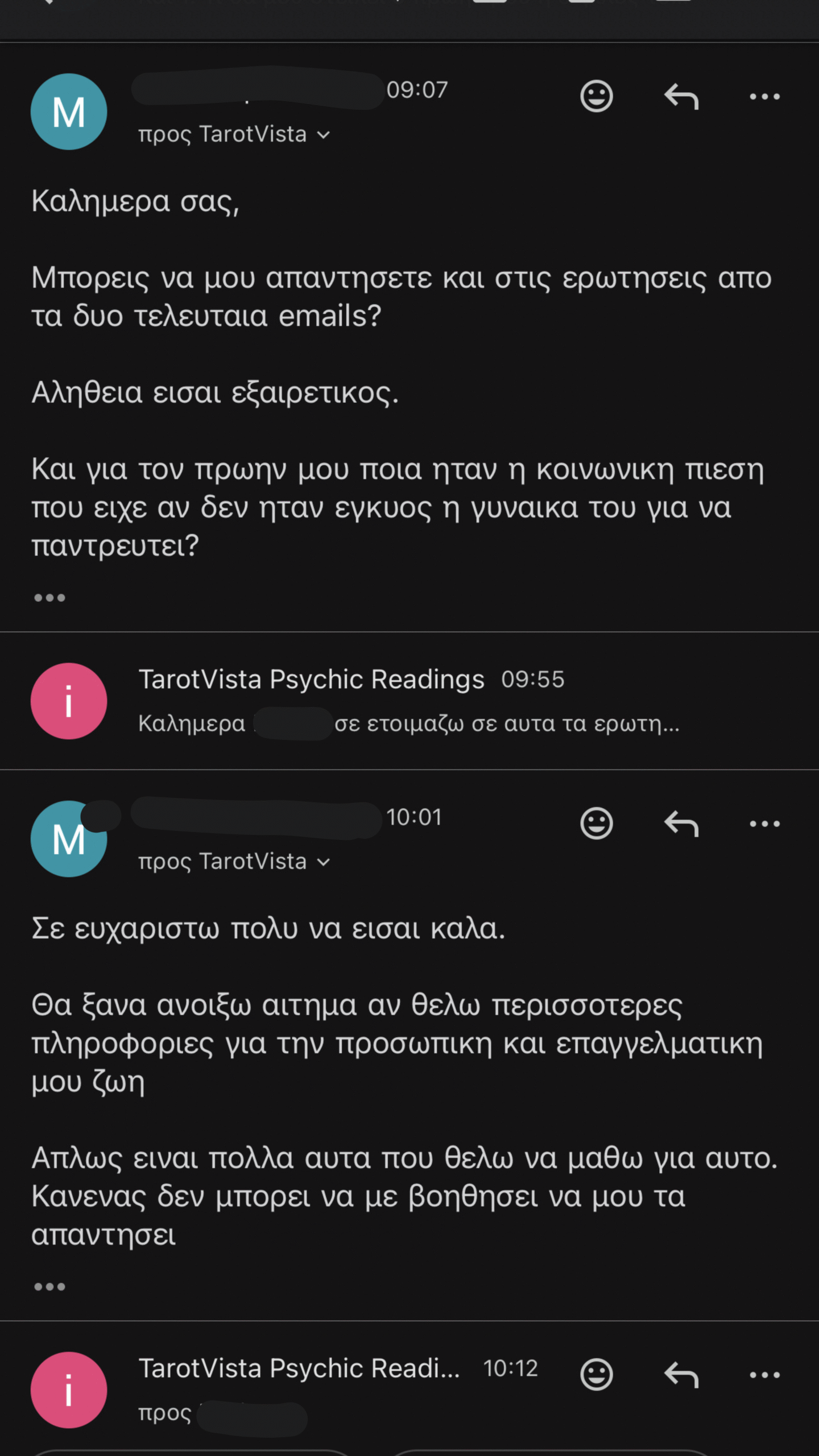Show trimmed content of the 10:01 message
Screen dimensions: 819x1456
[x=49, y=1287]
